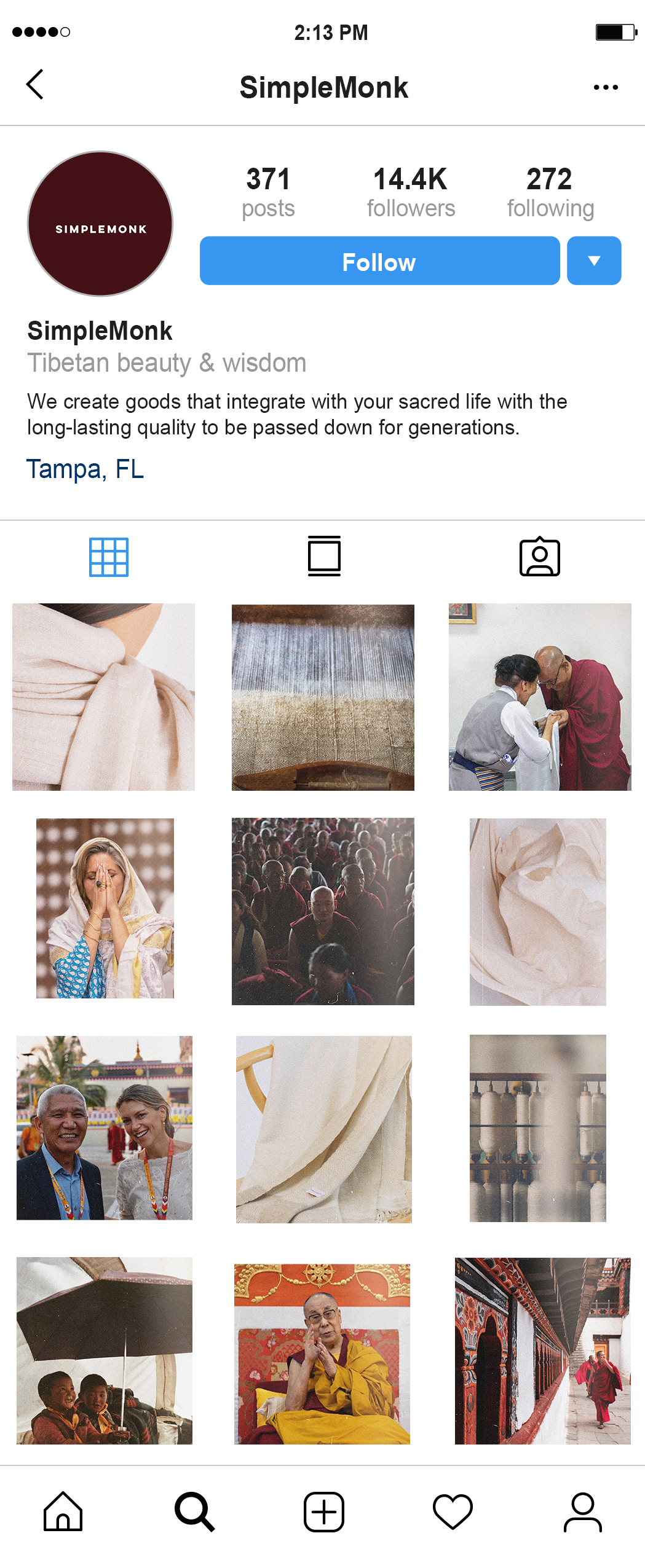View the tagged photos tab
This screenshot has height=1568, width=645.
(539, 557)
